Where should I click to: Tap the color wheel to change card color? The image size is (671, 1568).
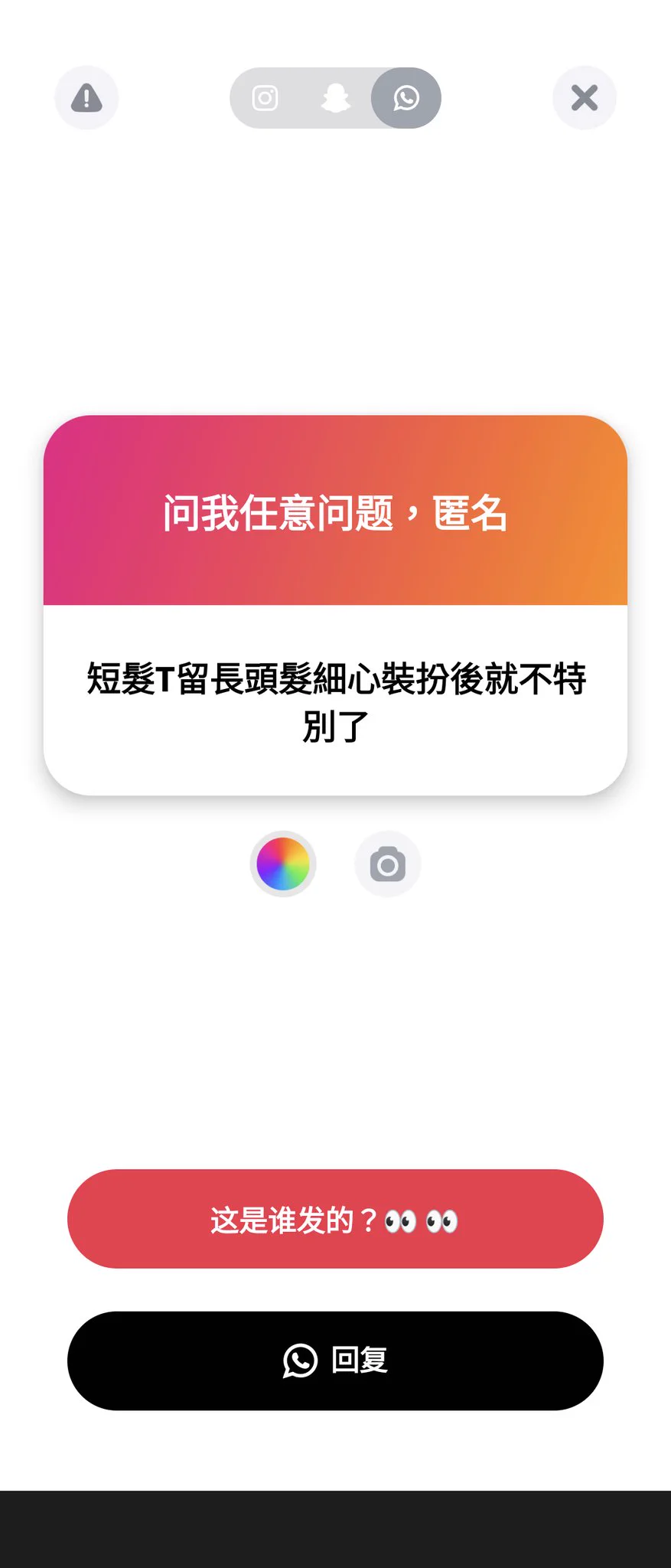282,864
